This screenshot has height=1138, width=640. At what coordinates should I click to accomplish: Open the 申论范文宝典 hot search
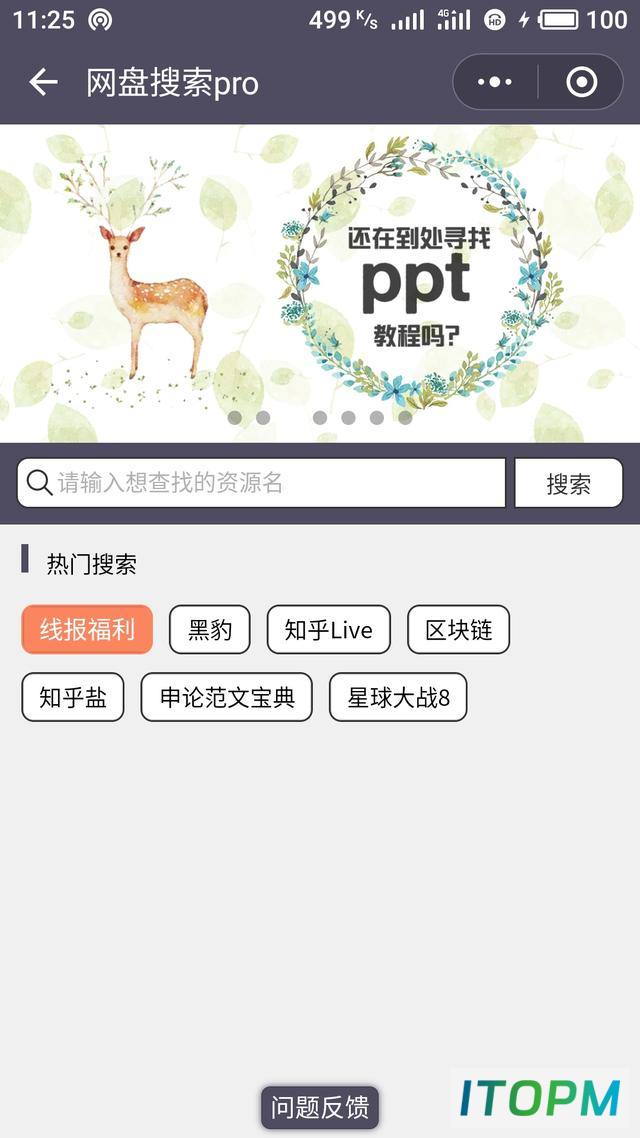[227, 697]
